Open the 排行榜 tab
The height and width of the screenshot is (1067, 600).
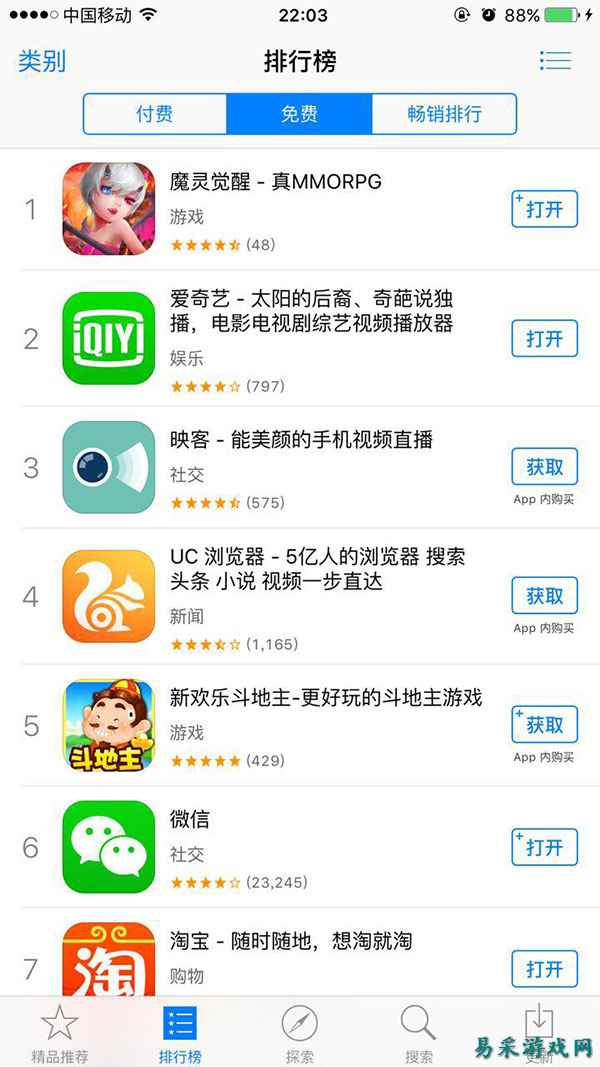pos(180,1032)
